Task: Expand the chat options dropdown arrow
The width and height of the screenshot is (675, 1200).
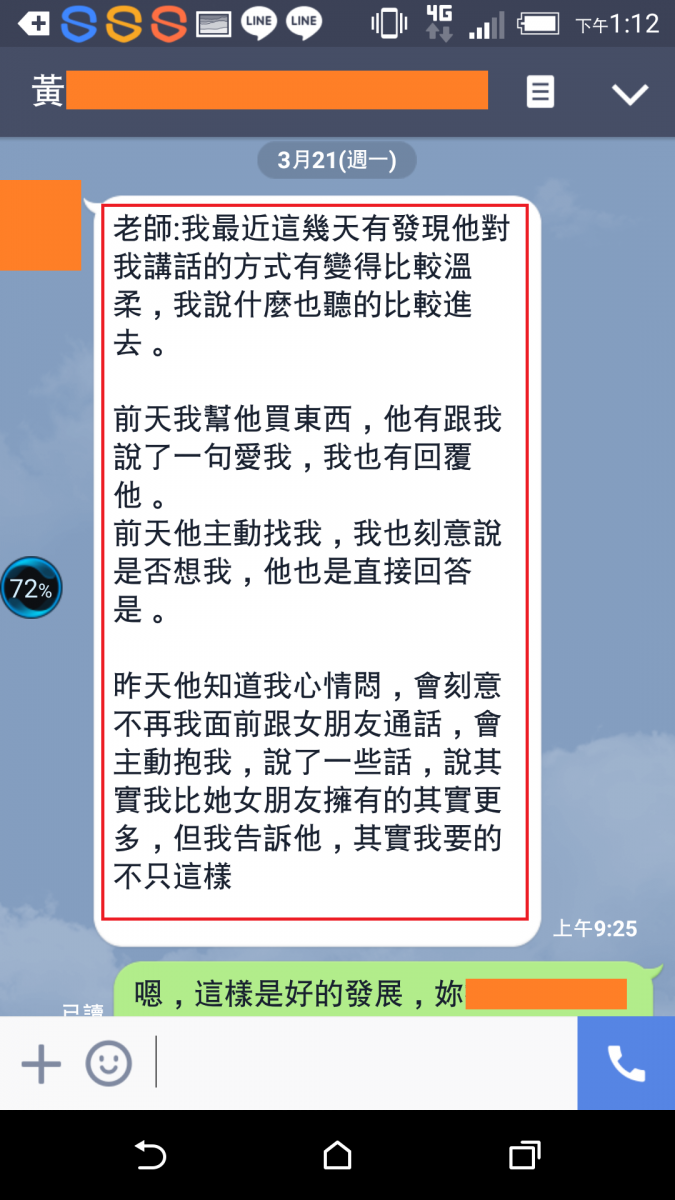Action: click(630, 94)
